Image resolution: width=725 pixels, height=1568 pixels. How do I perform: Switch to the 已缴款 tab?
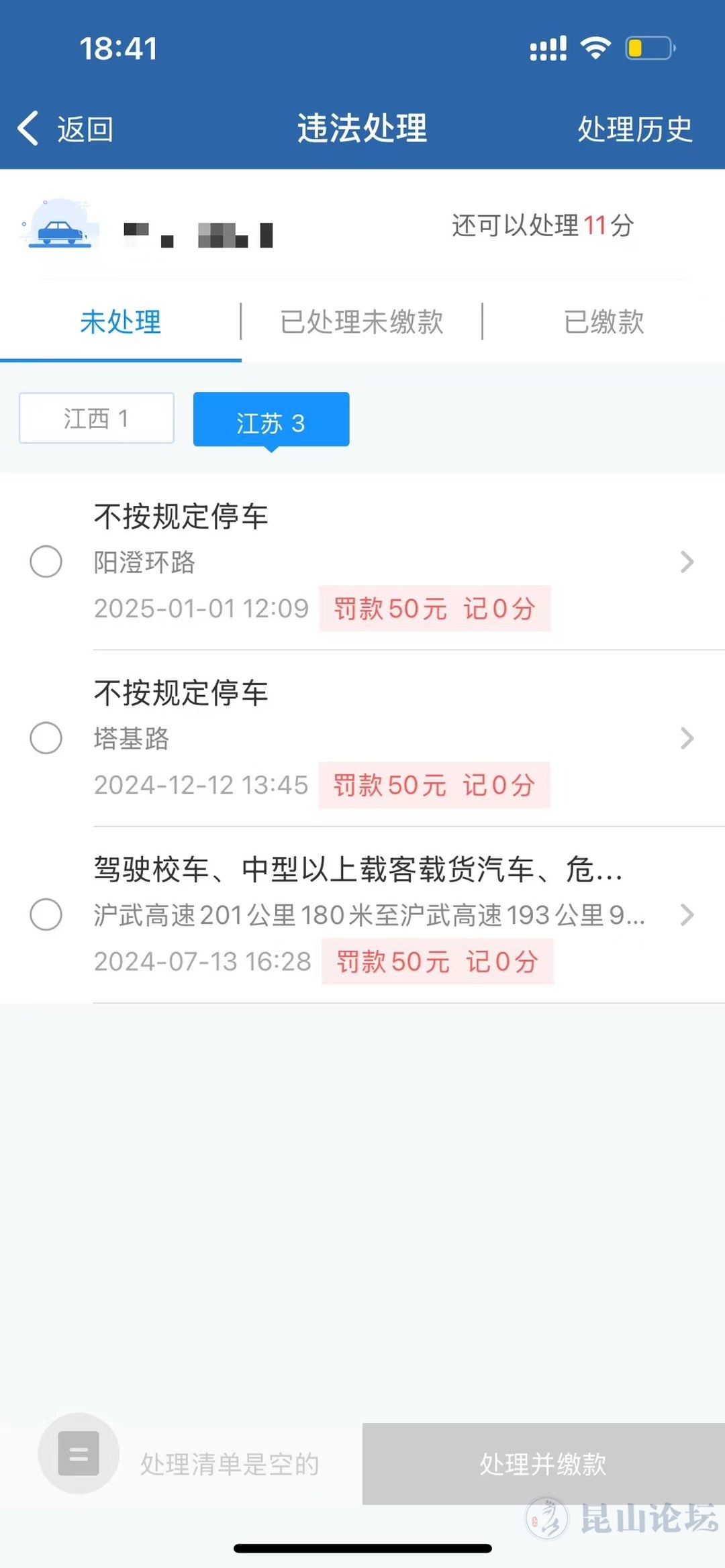pos(603,322)
